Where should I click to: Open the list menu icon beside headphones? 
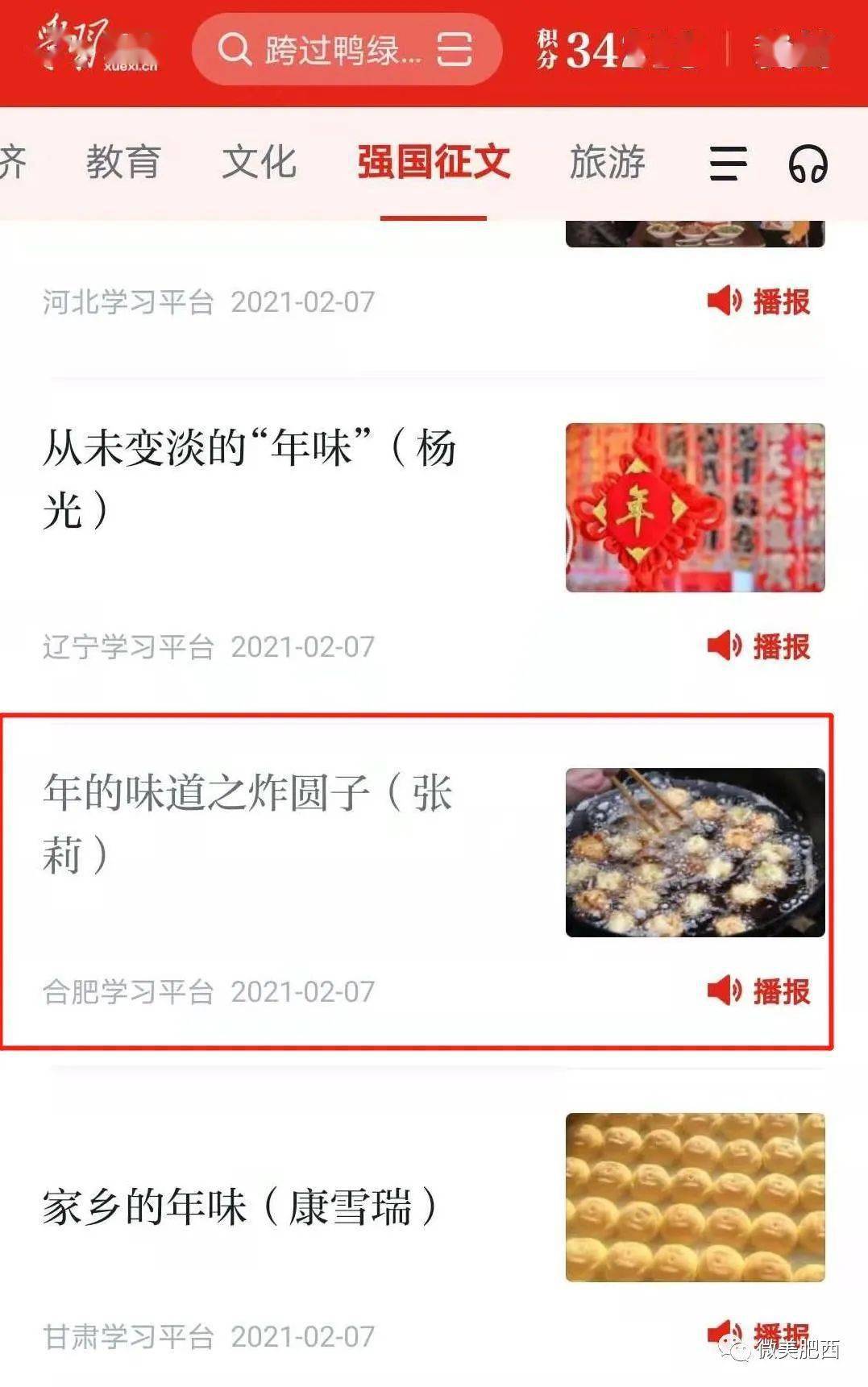pyautogui.click(x=726, y=164)
